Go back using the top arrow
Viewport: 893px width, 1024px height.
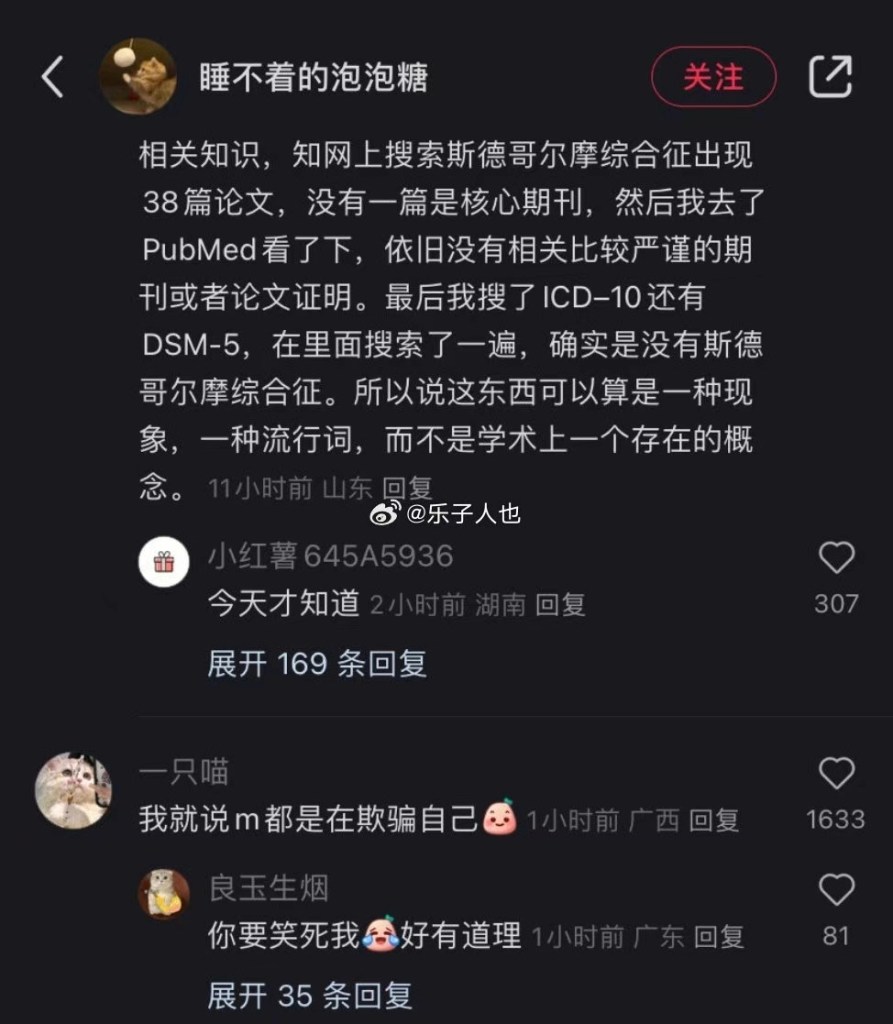coord(52,77)
